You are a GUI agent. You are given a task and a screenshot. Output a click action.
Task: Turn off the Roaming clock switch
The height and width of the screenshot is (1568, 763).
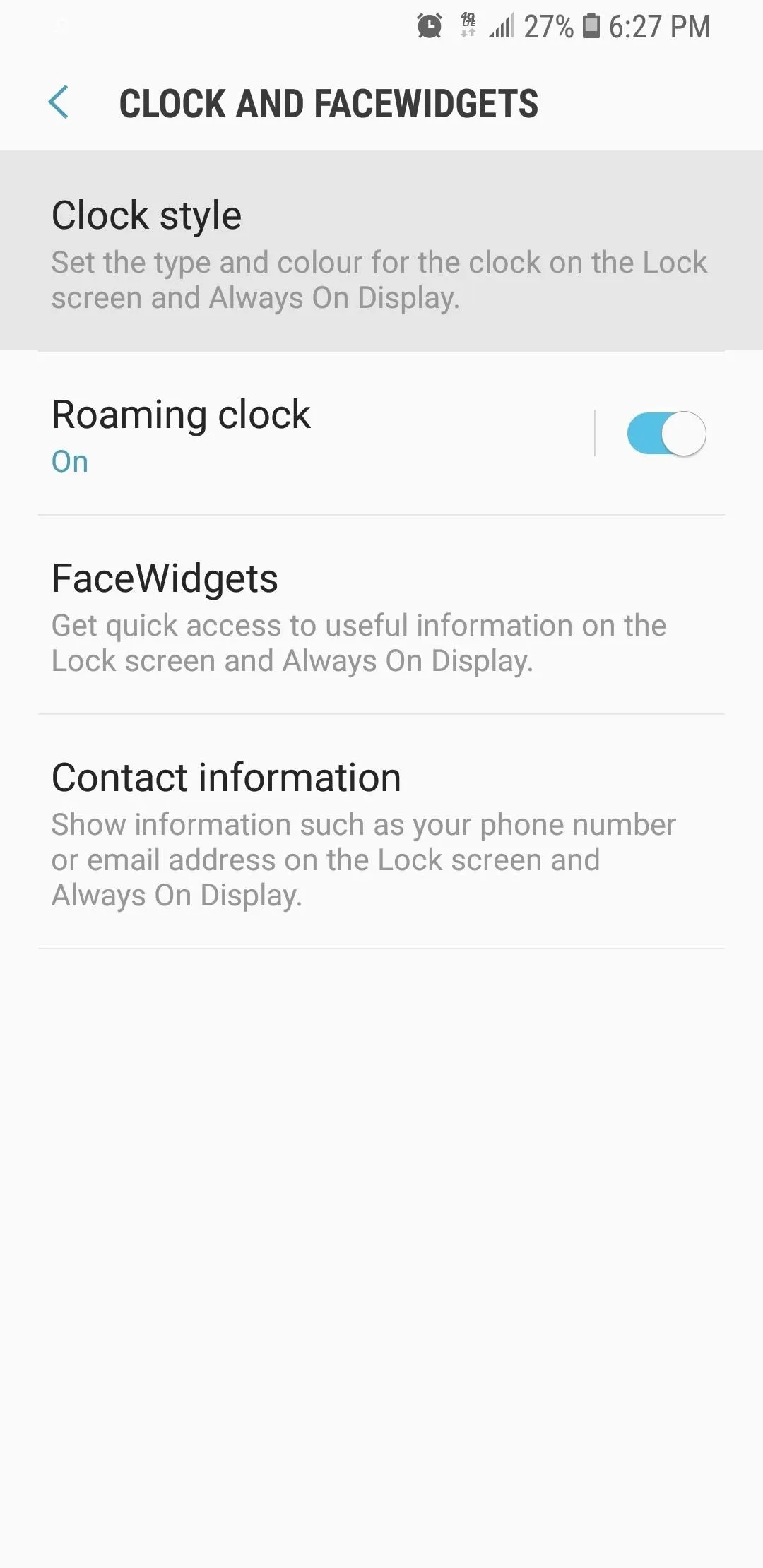pos(666,434)
